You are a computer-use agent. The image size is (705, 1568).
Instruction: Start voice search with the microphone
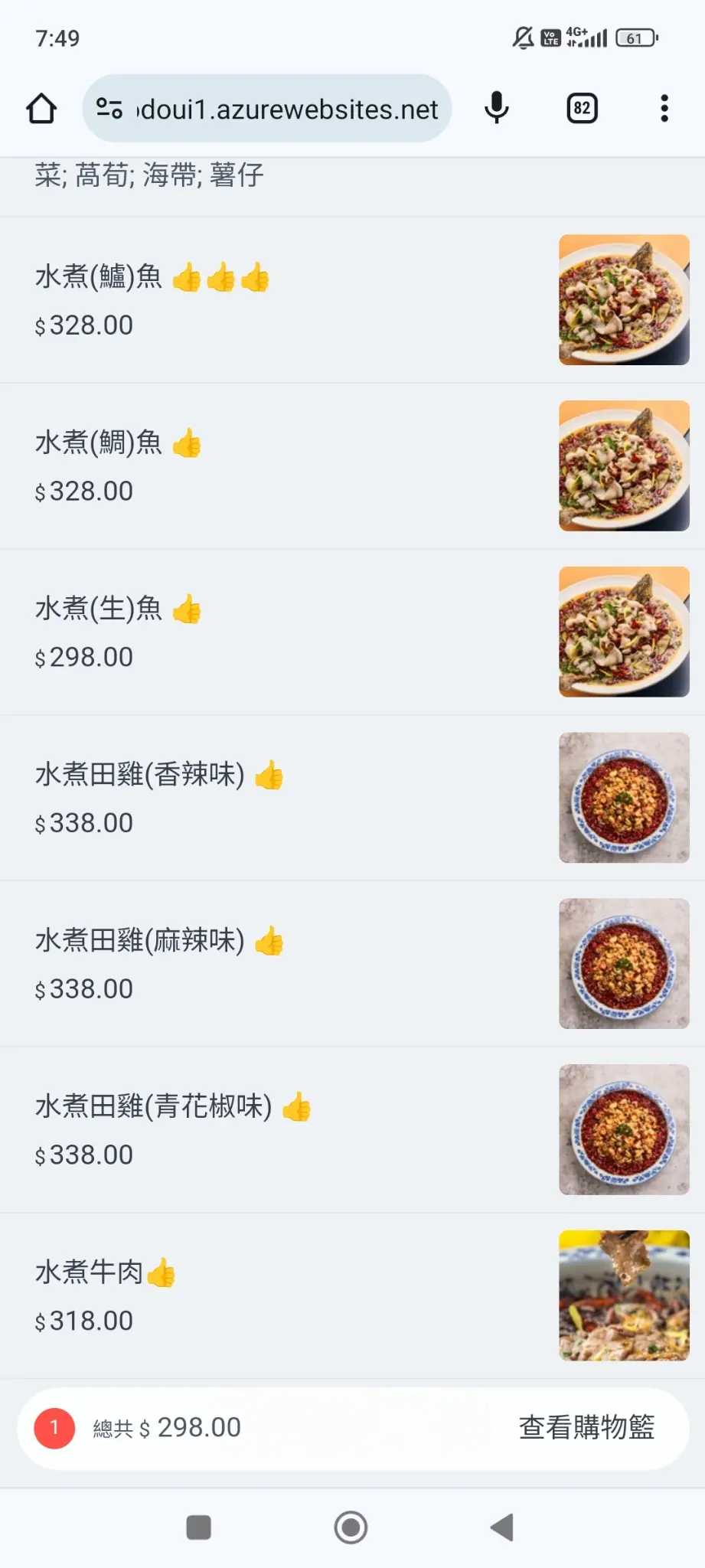[497, 108]
